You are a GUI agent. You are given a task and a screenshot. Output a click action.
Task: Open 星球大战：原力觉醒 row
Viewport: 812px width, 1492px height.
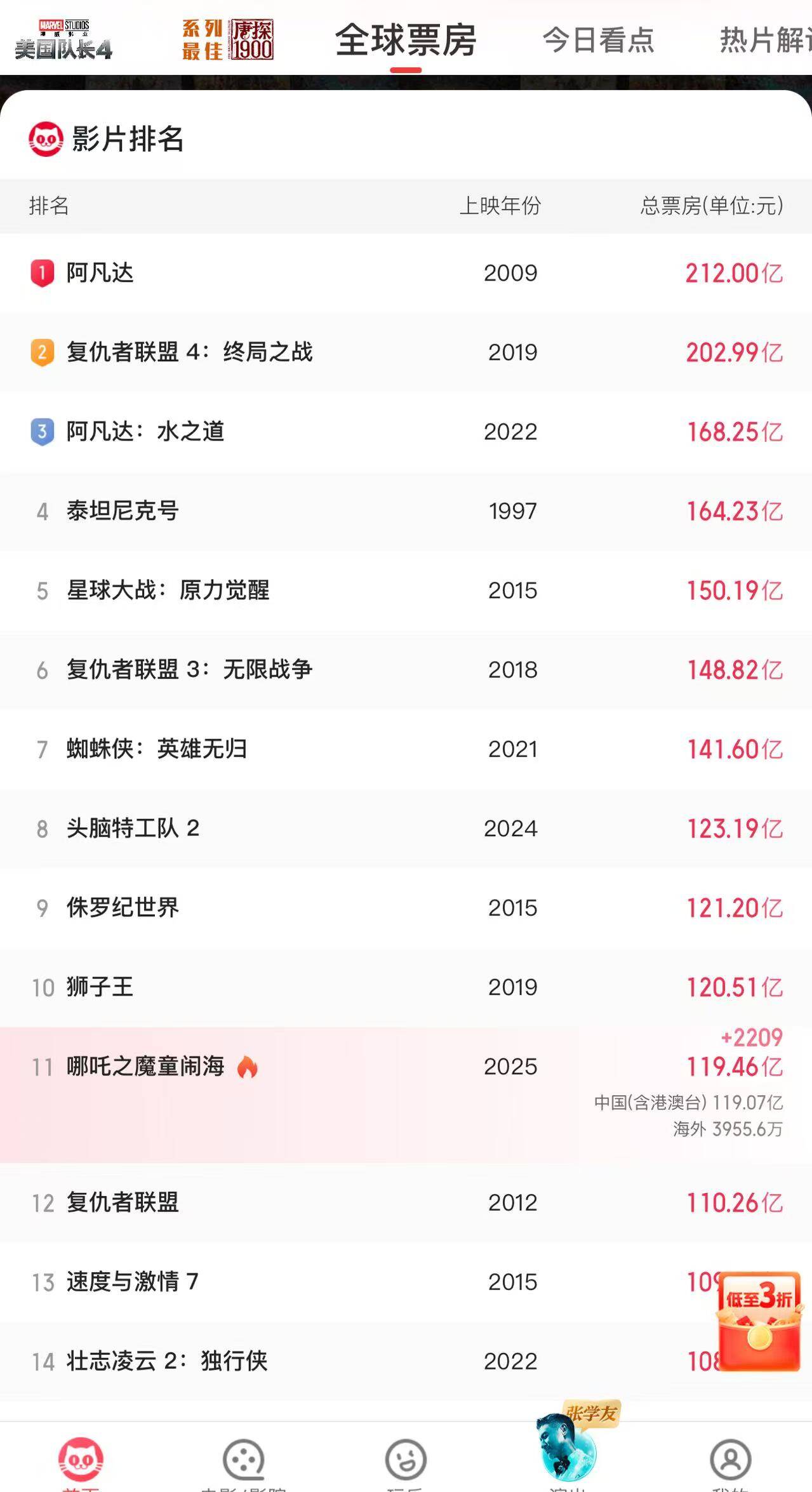click(406, 590)
